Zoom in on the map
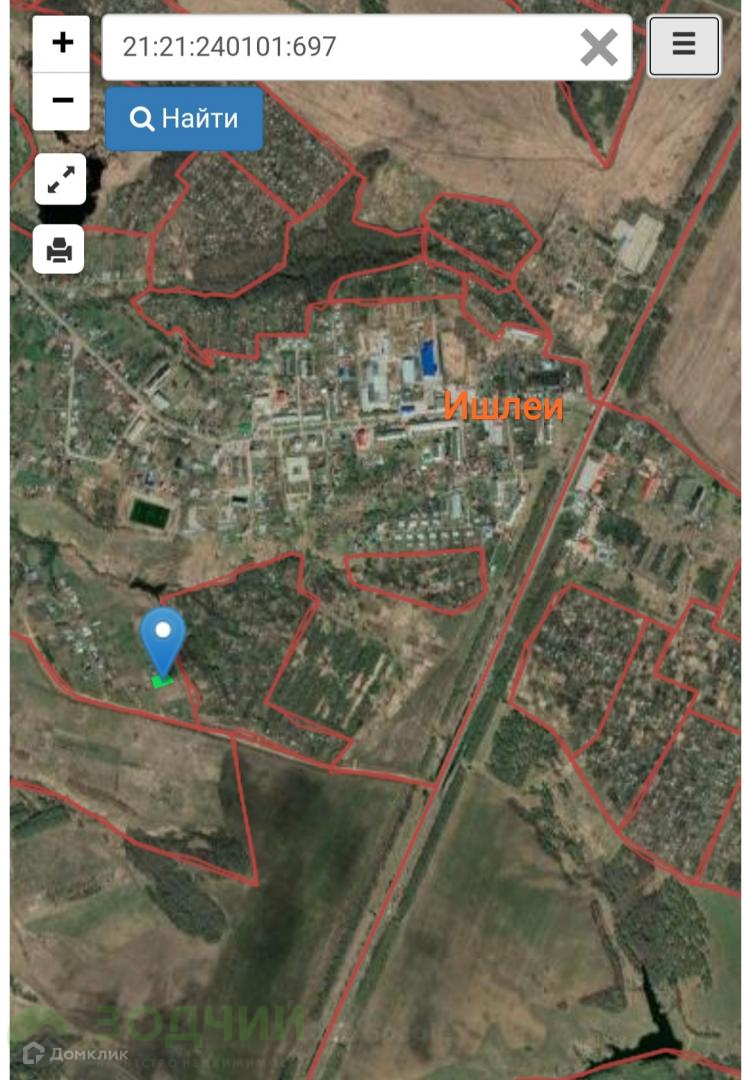 (x=62, y=43)
